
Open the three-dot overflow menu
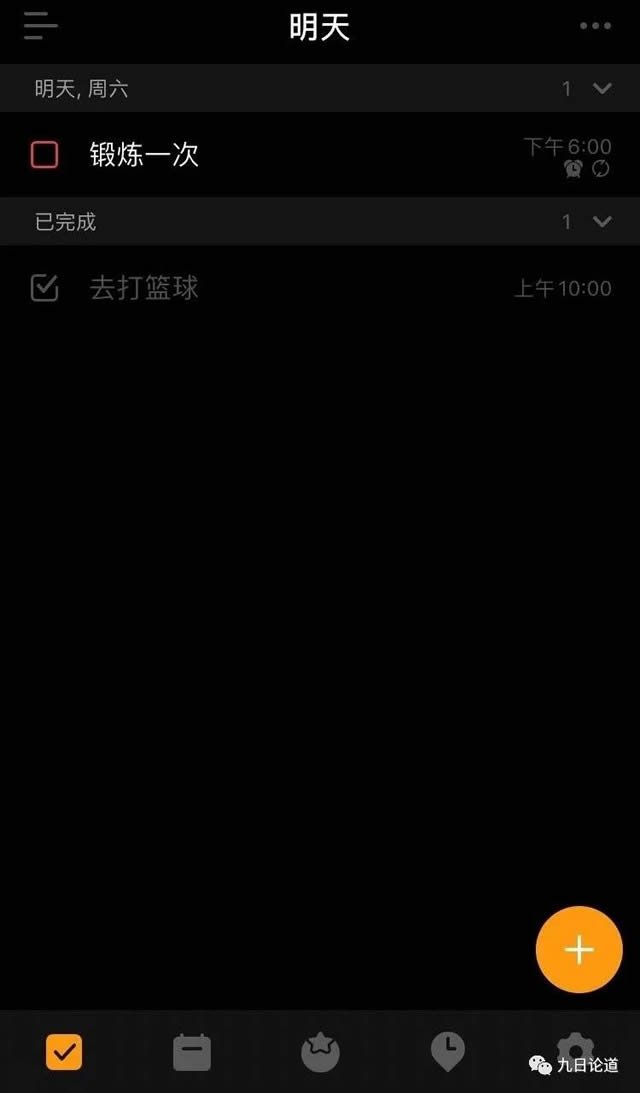[595, 27]
